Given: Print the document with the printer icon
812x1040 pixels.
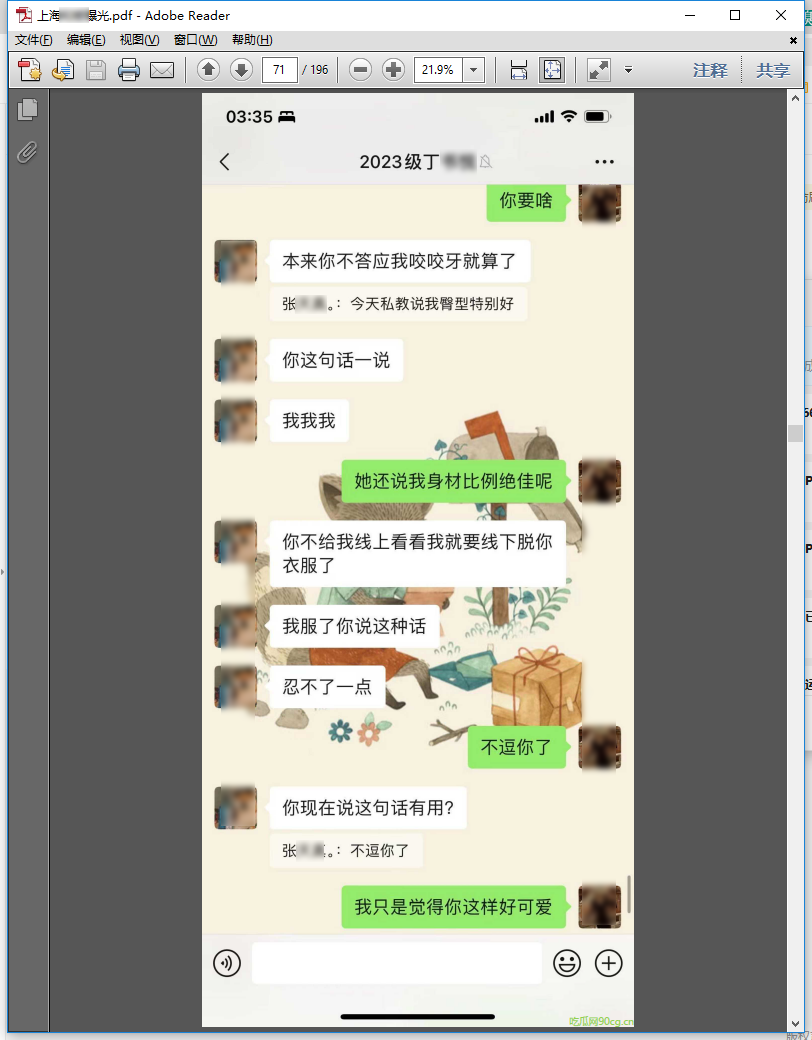Looking at the screenshot, I should [129, 70].
